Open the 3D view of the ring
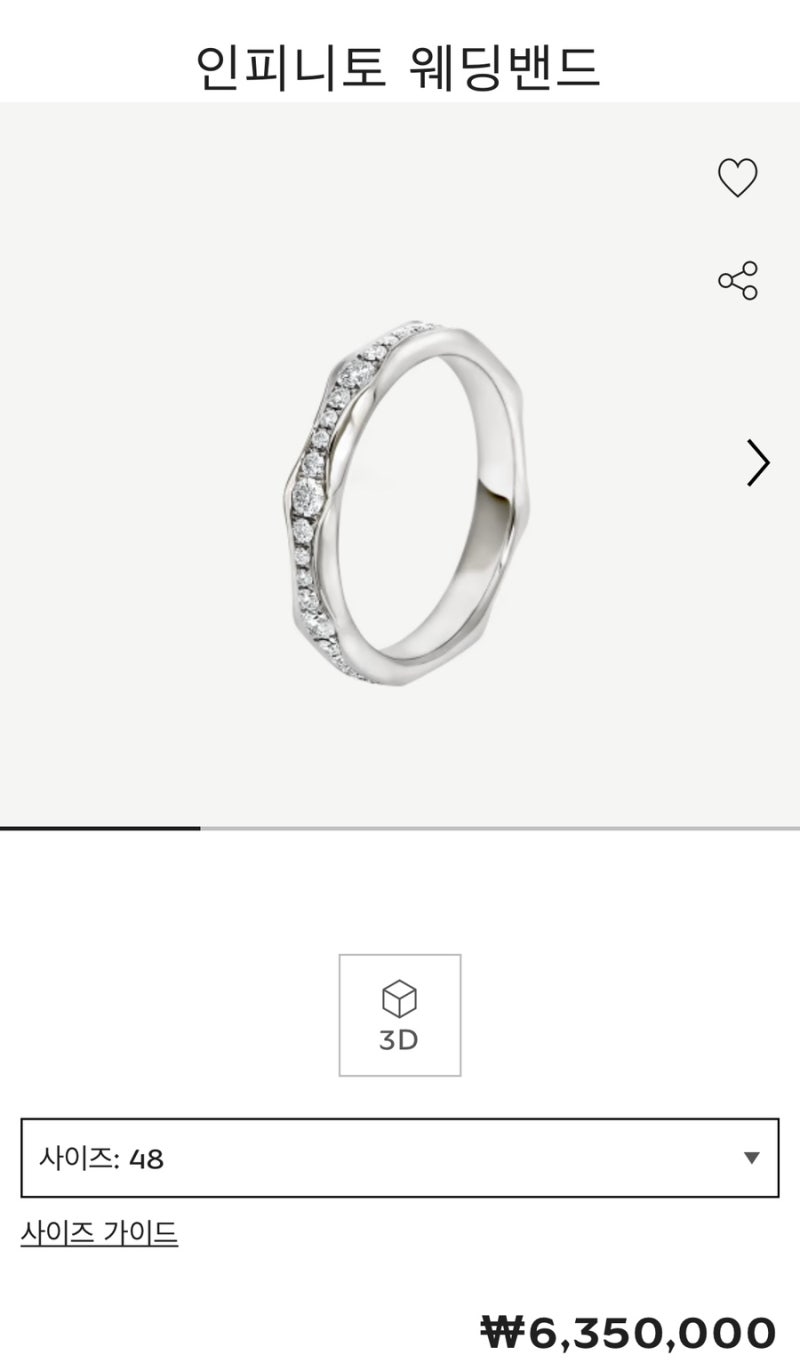Screen dimensions: 800x1371 (x=399, y=1015)
